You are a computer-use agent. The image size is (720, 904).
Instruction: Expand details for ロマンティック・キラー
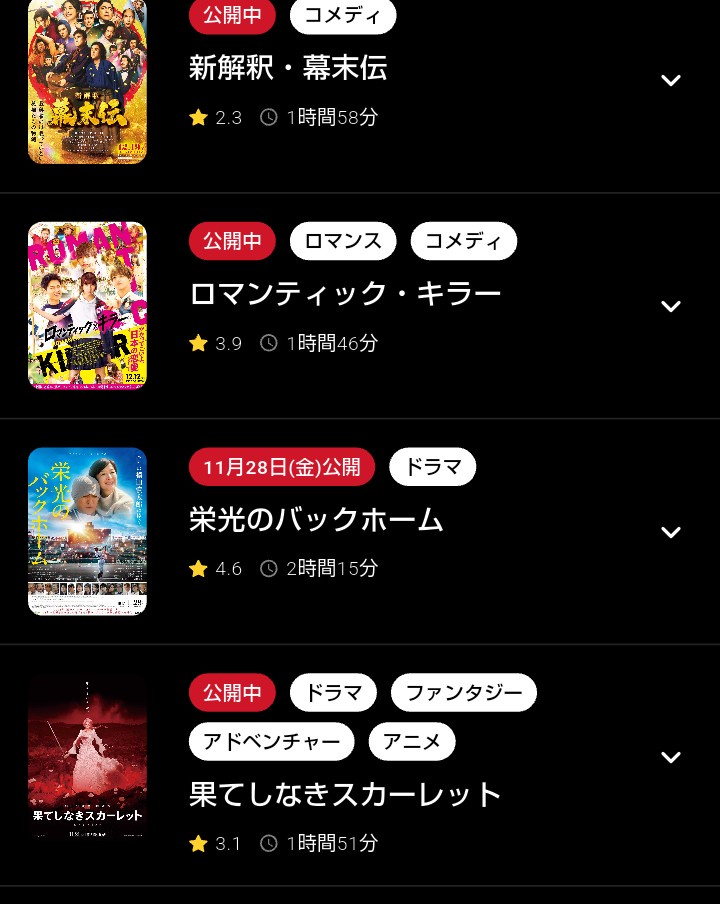[671, 306]
